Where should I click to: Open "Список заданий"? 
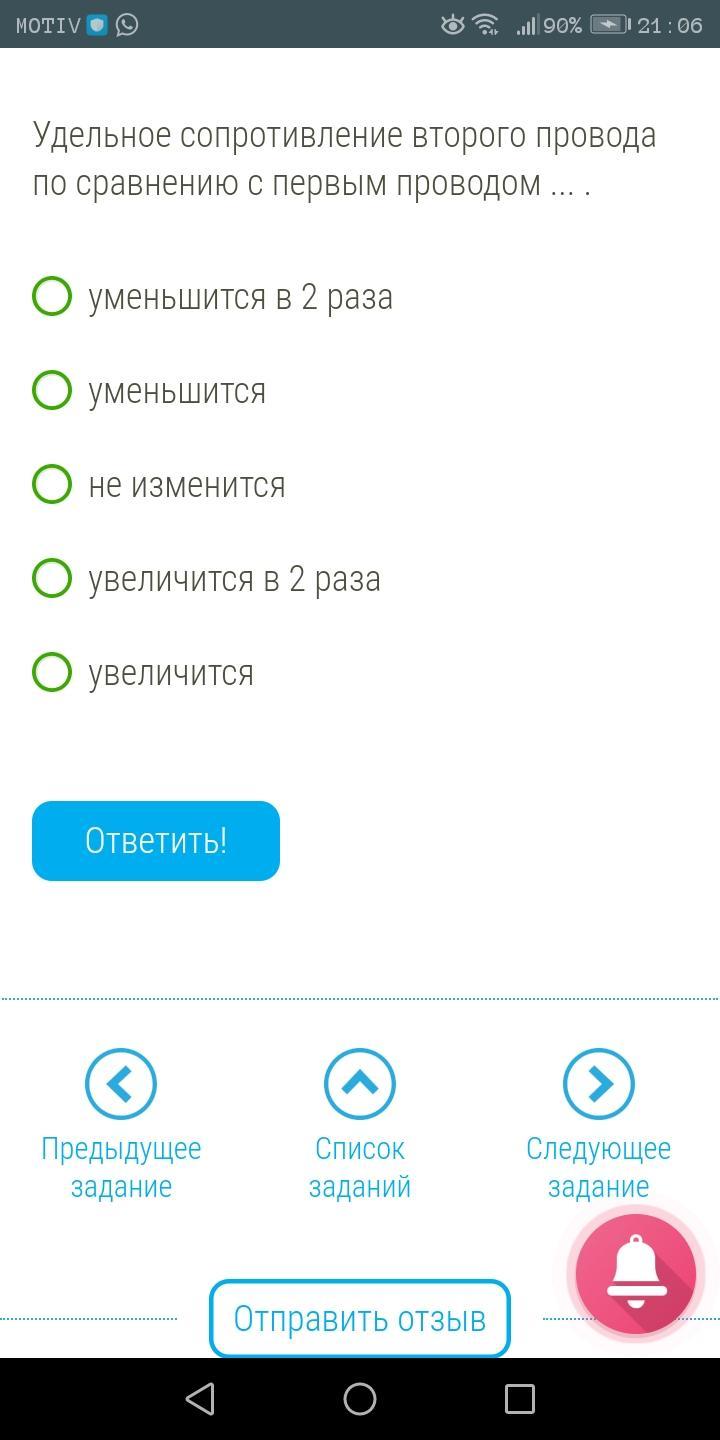pos(360,1084)
